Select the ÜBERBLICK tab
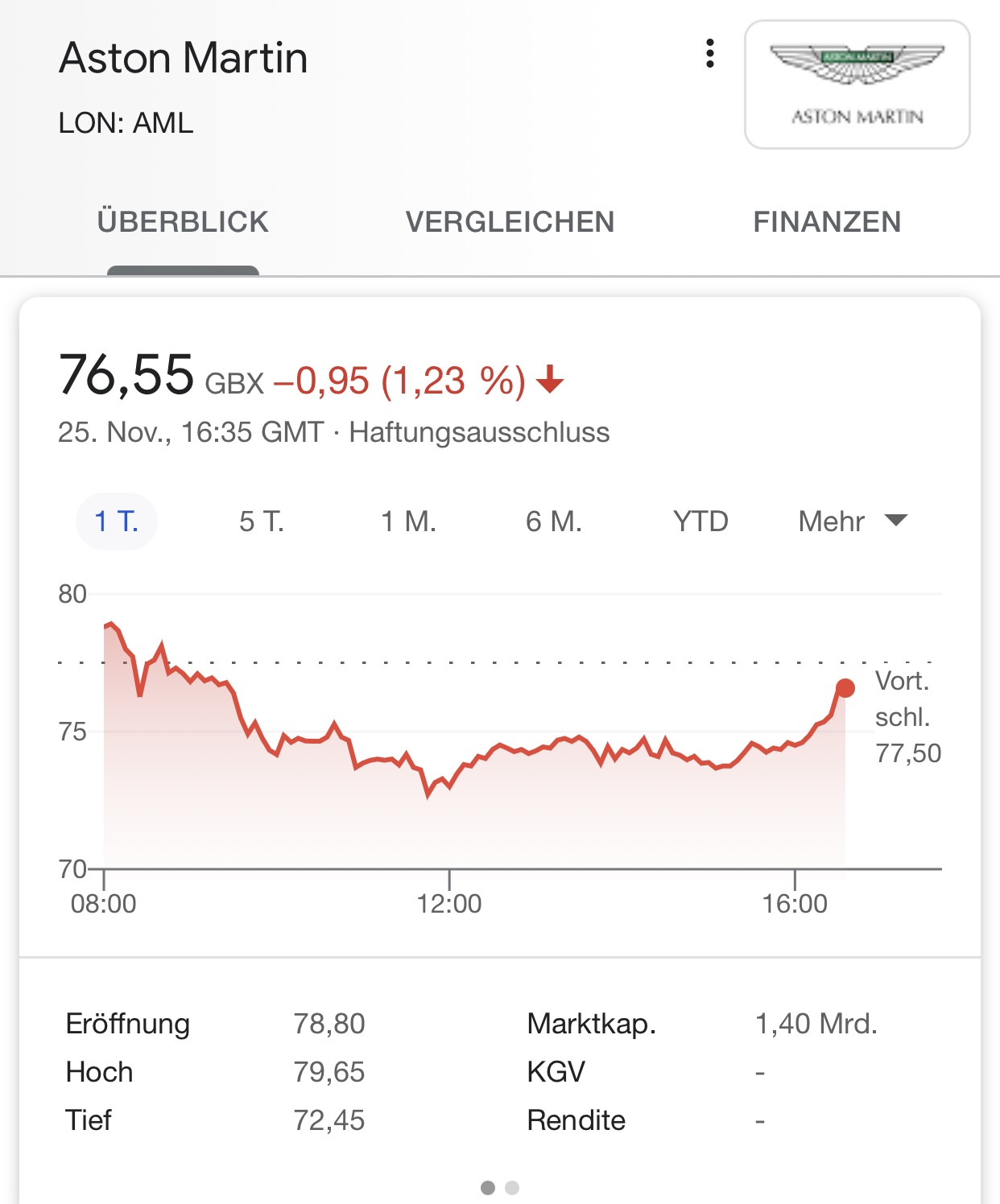The height and width of the screenshot is (1204, 1000). point(183,222)
